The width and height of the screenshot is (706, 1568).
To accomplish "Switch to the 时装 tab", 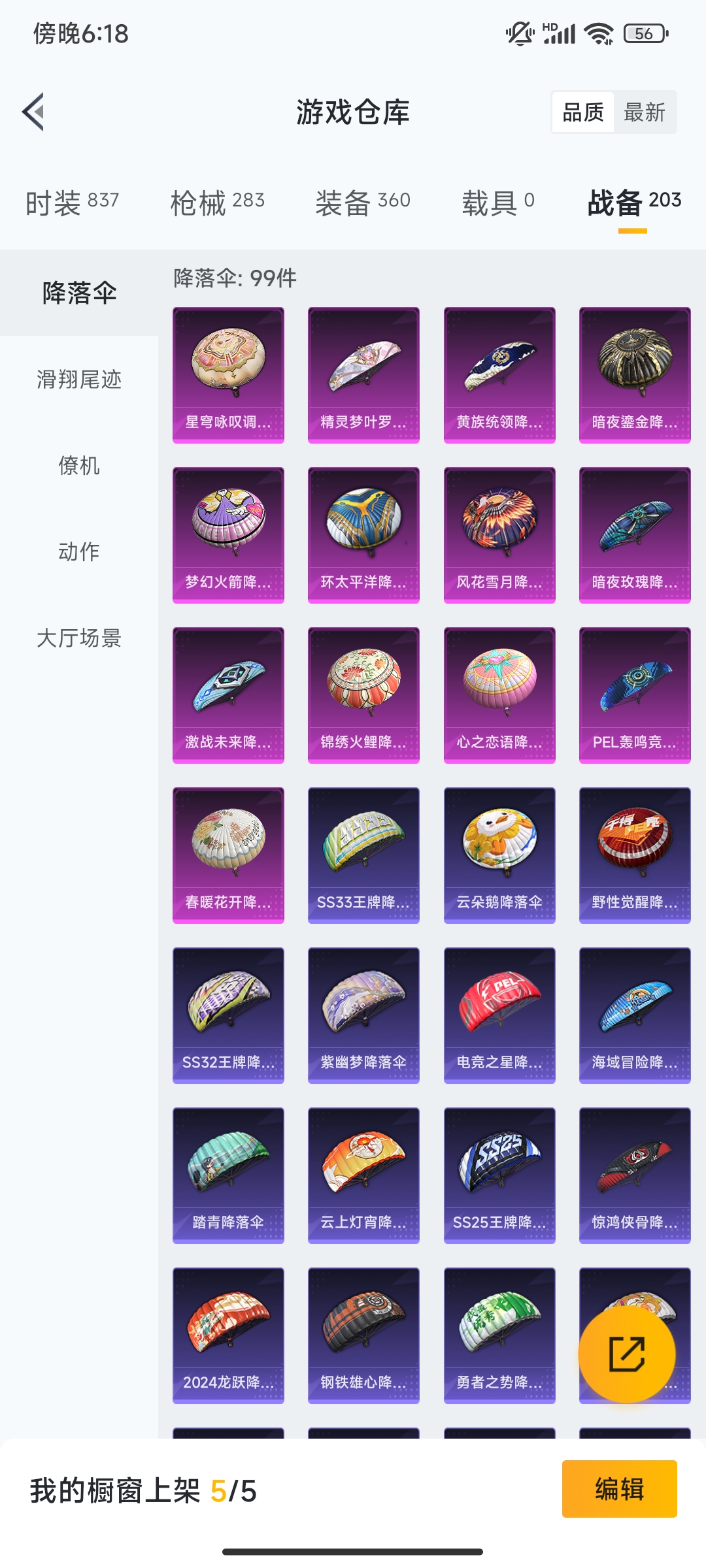I will click(x=72, y=202).
